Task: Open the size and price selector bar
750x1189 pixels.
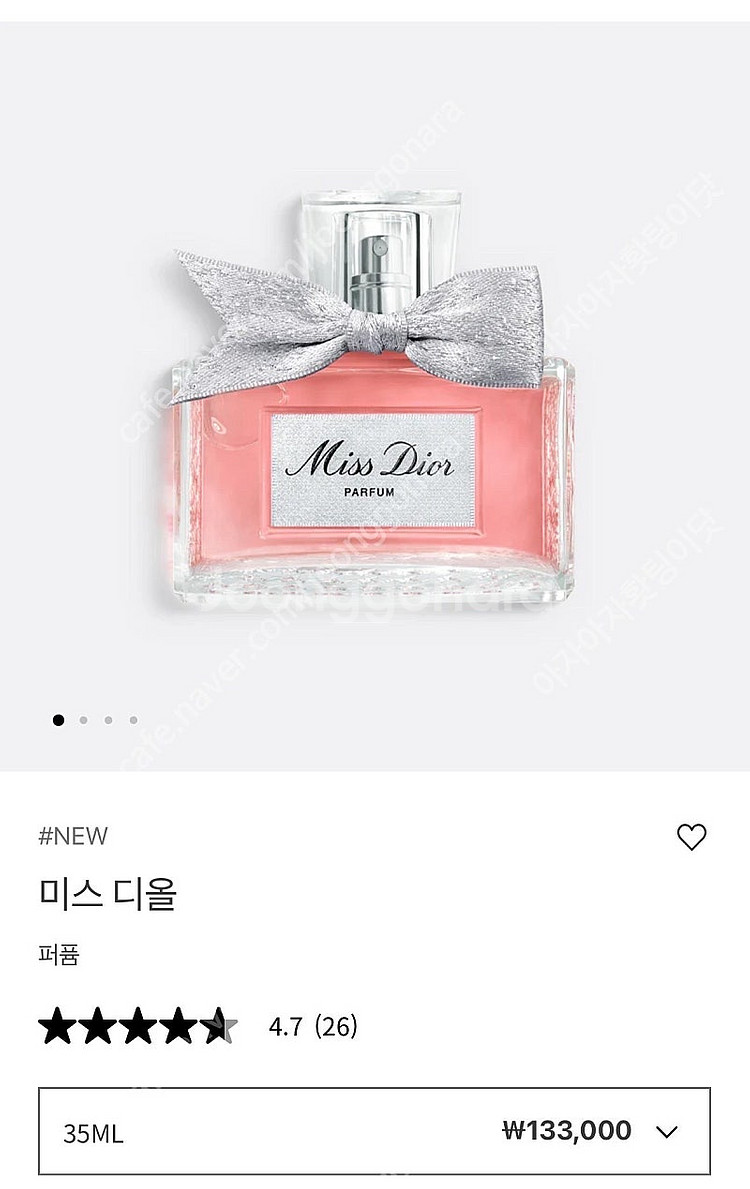Action: coord(375,1131)
